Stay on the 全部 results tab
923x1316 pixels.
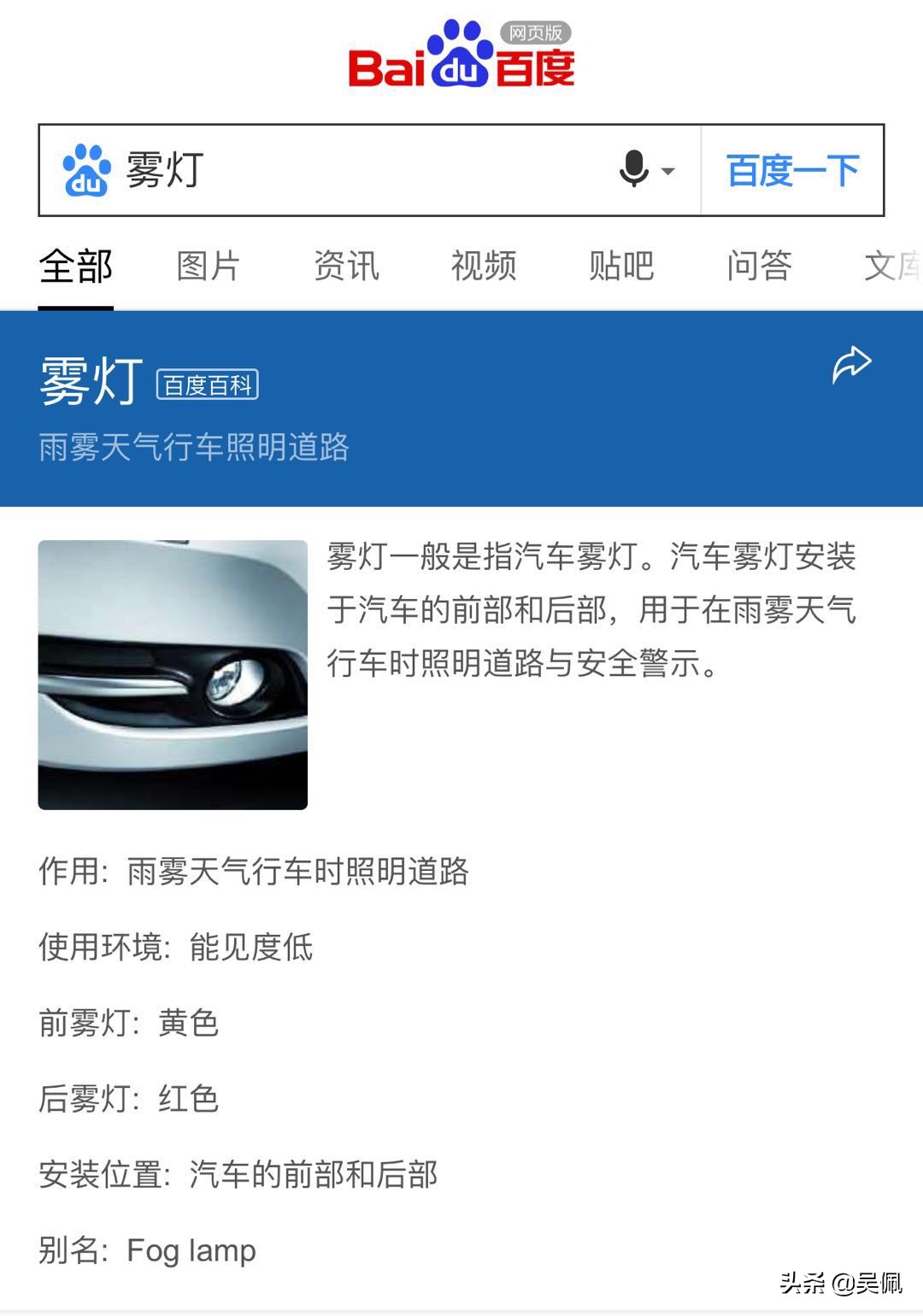coord(73,267)
